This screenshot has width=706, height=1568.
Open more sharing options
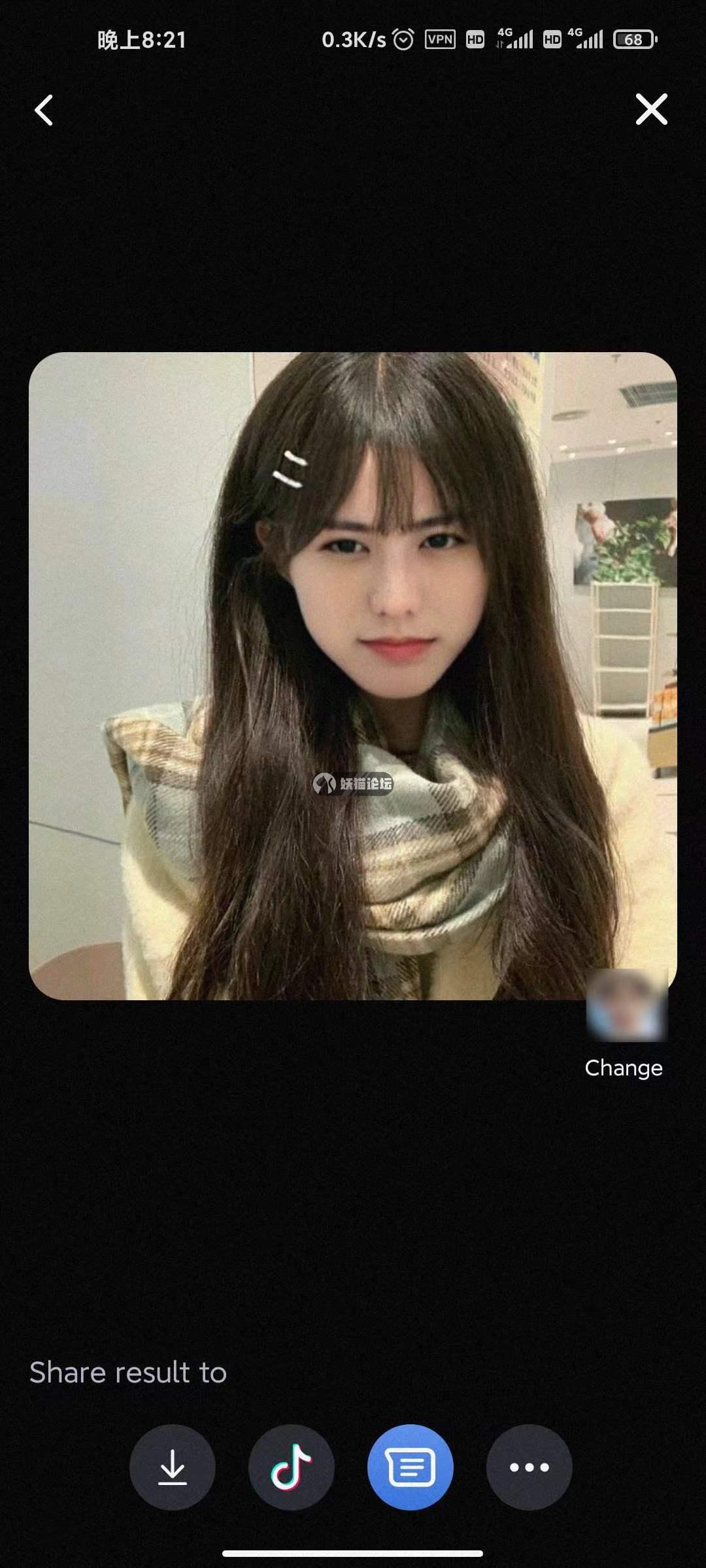(x=529, y=1467)
